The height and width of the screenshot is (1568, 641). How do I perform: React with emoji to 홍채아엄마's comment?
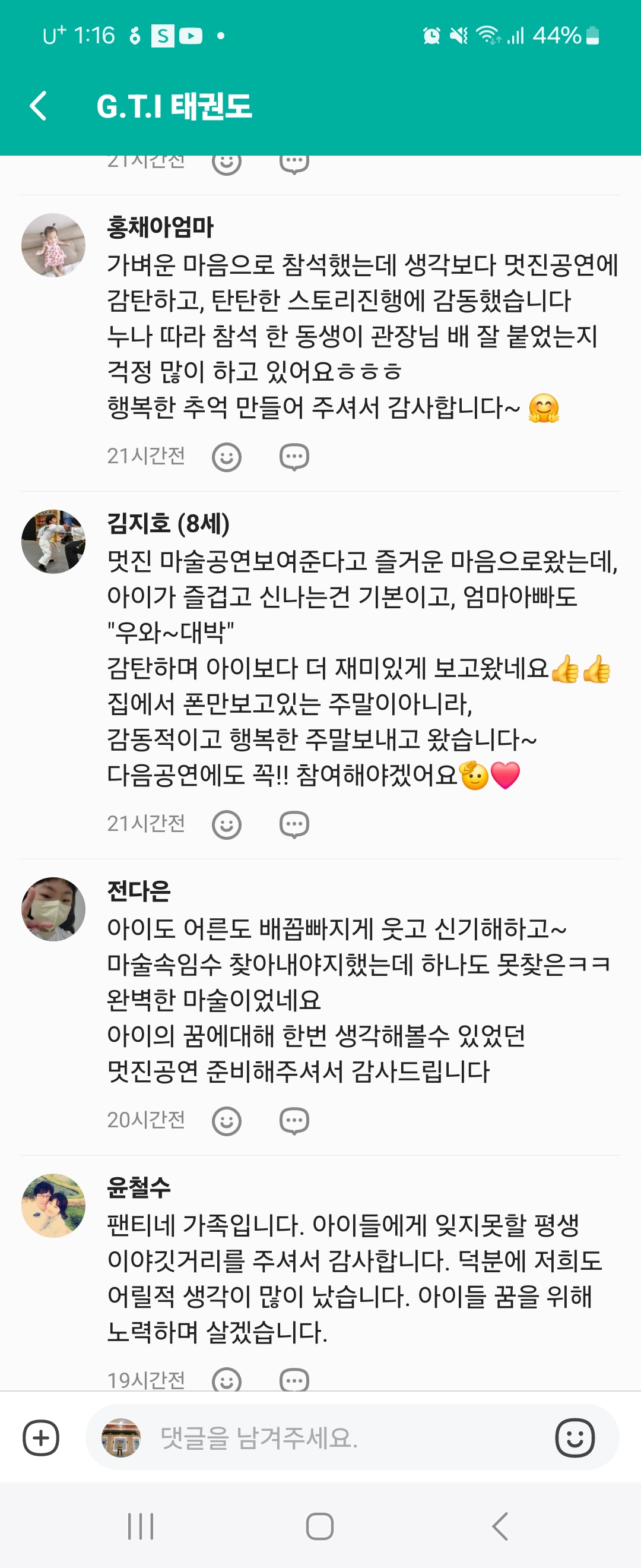[227, 457]
